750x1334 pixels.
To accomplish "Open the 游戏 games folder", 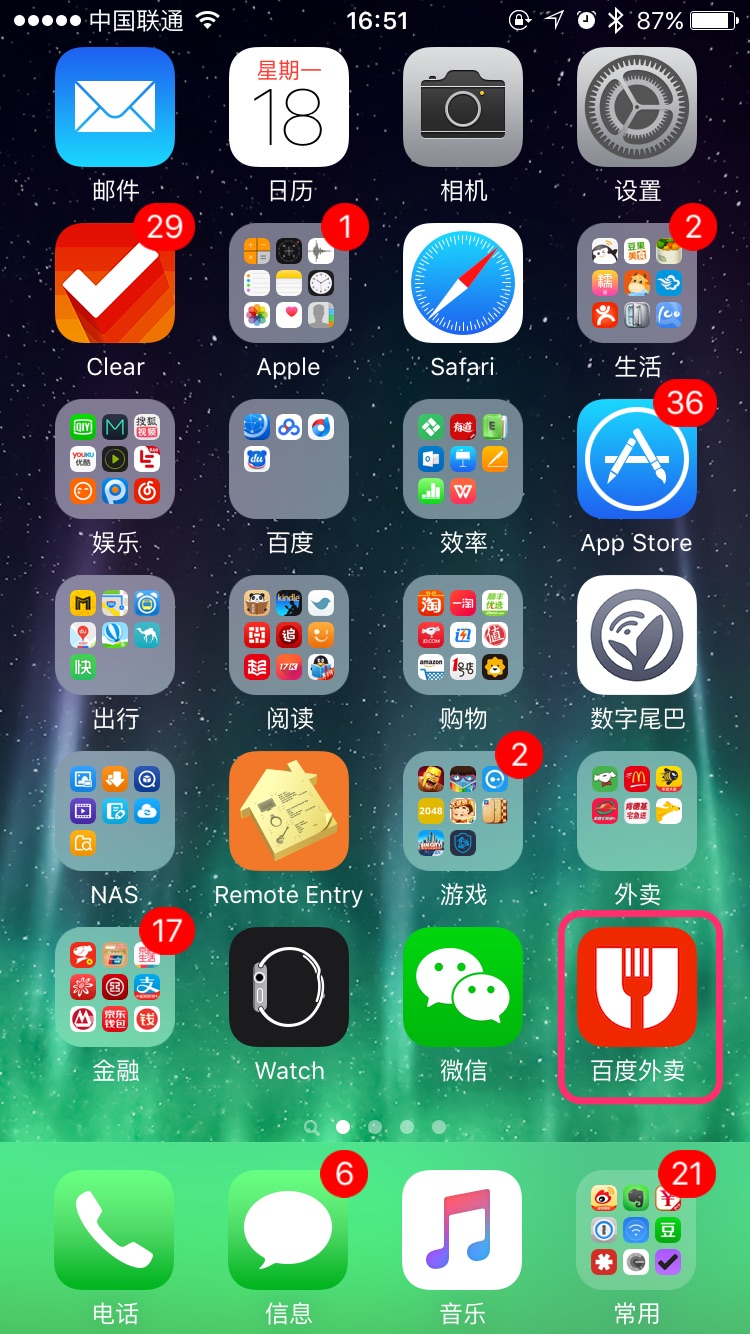I will tap(463, 811).
